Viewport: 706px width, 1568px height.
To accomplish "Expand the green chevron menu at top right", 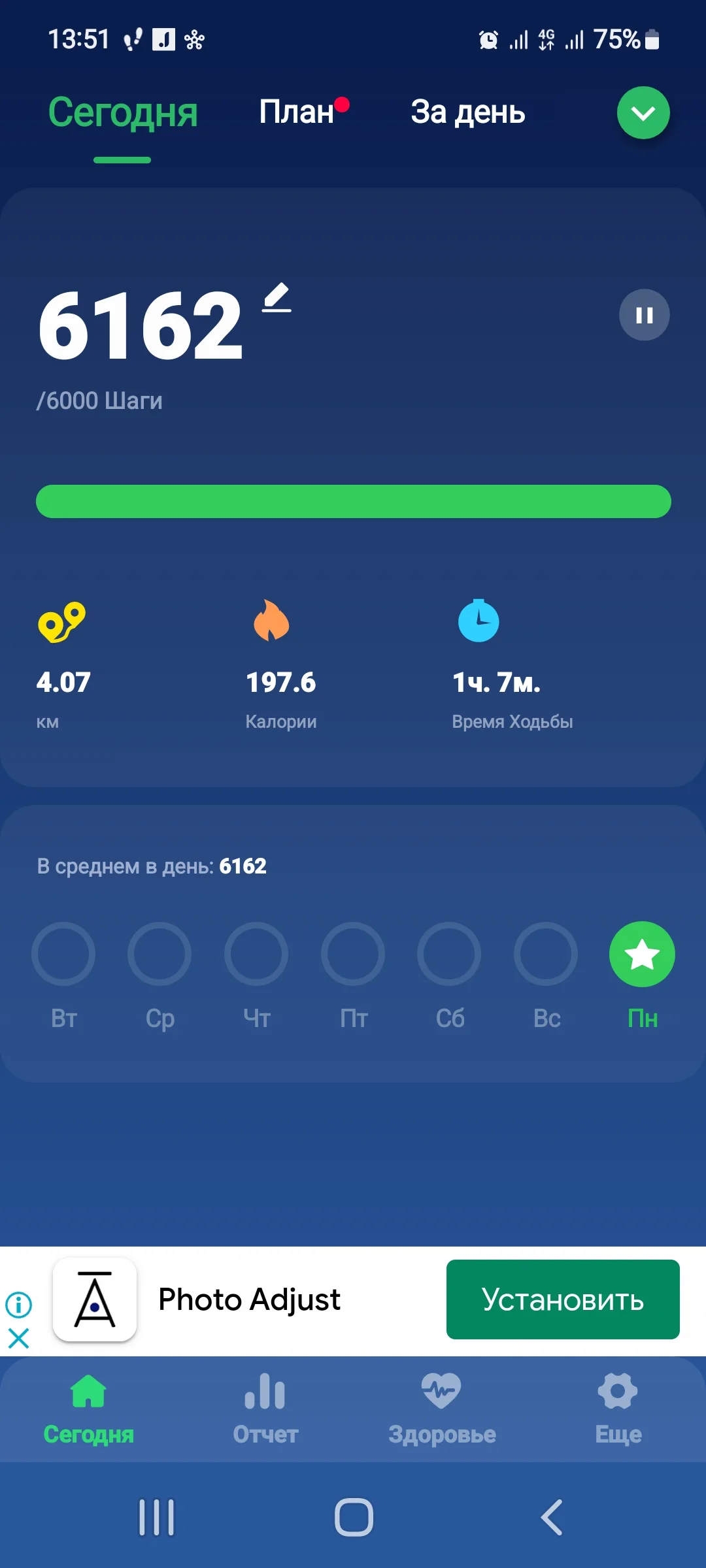I will (x=643, y=112).
